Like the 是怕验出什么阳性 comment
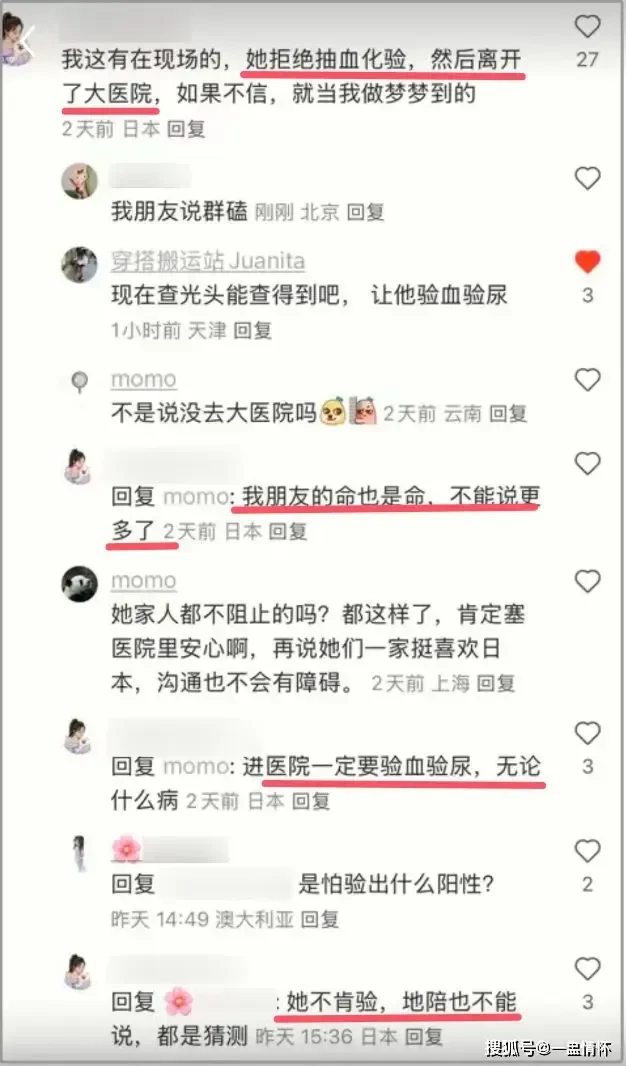626x1066 pixels. (587, 850)
